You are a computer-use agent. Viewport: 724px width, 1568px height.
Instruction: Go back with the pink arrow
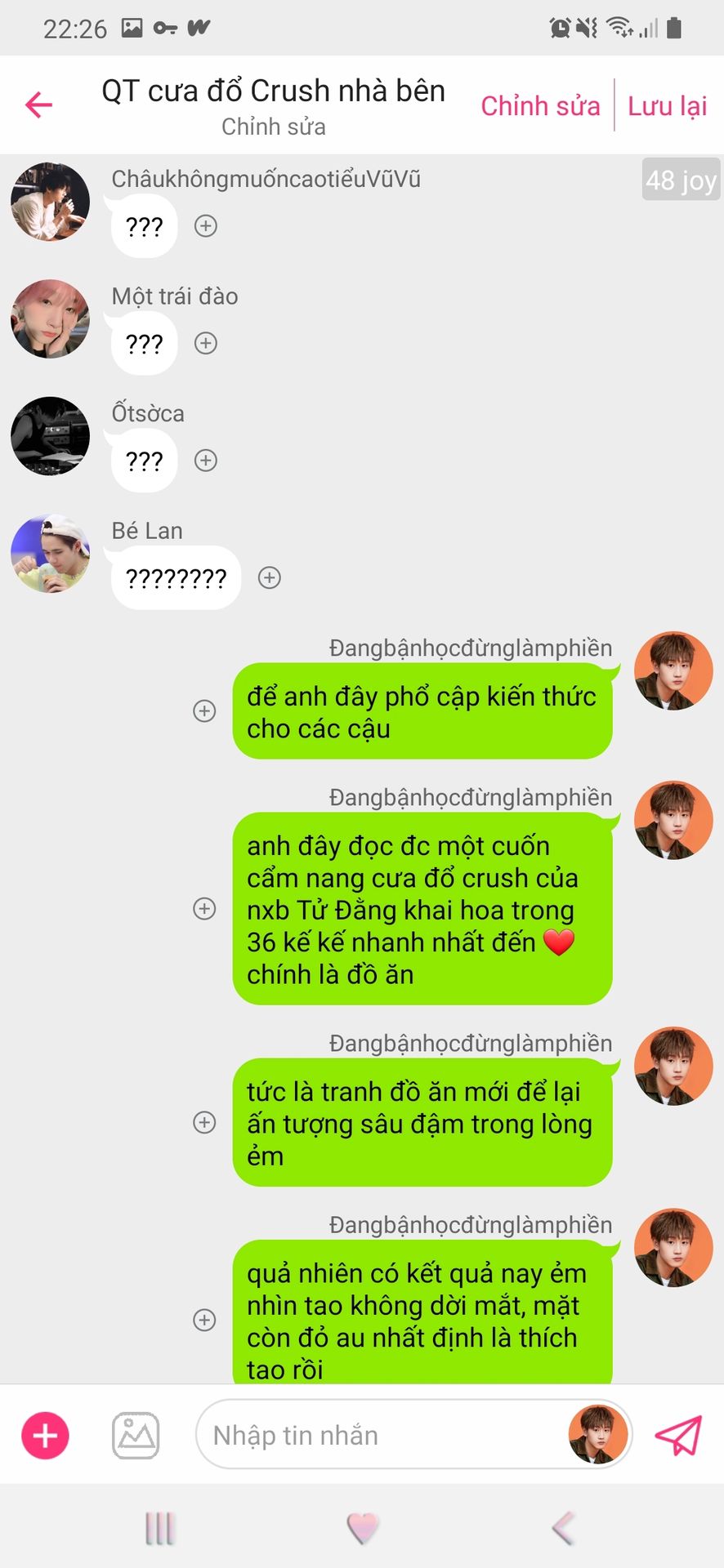point(38,105)
